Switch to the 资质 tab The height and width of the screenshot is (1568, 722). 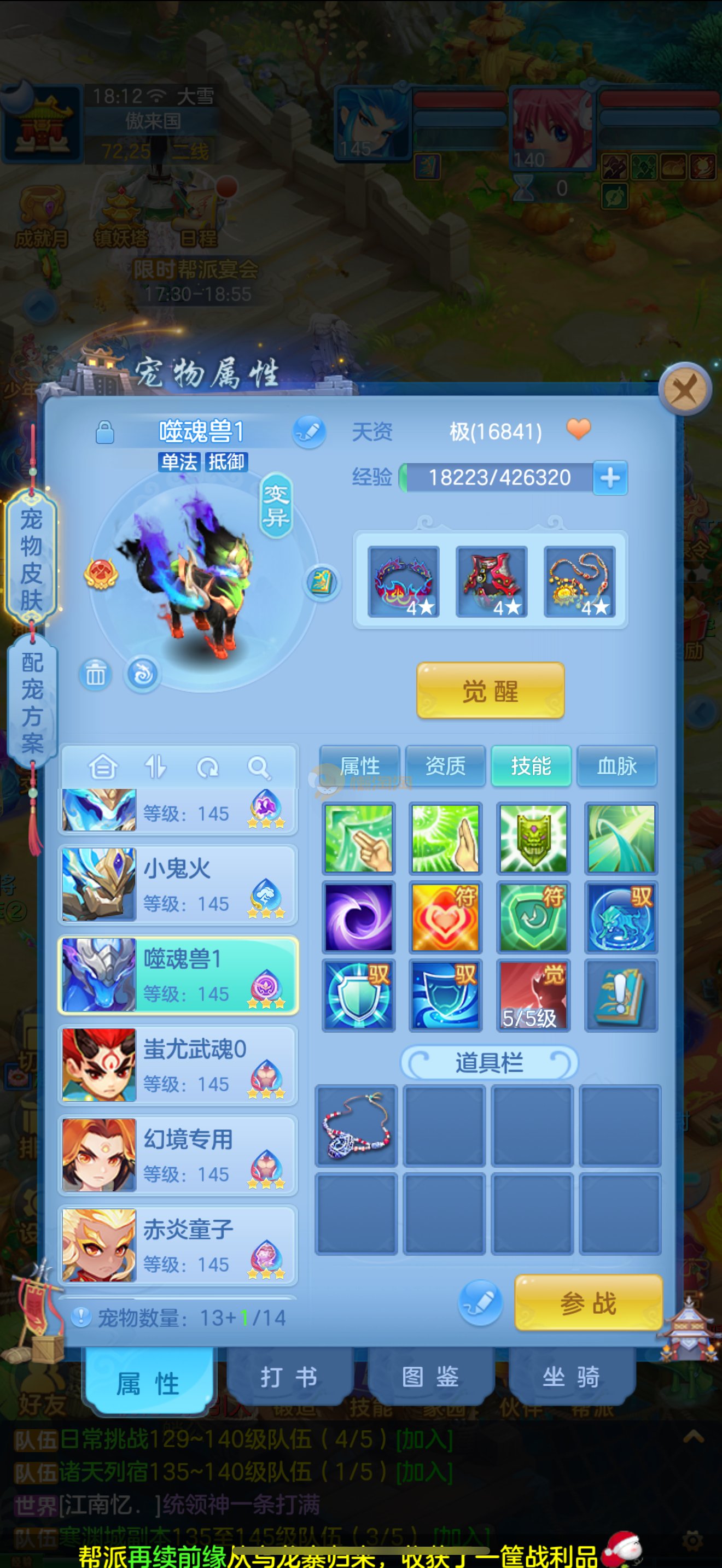445,766
